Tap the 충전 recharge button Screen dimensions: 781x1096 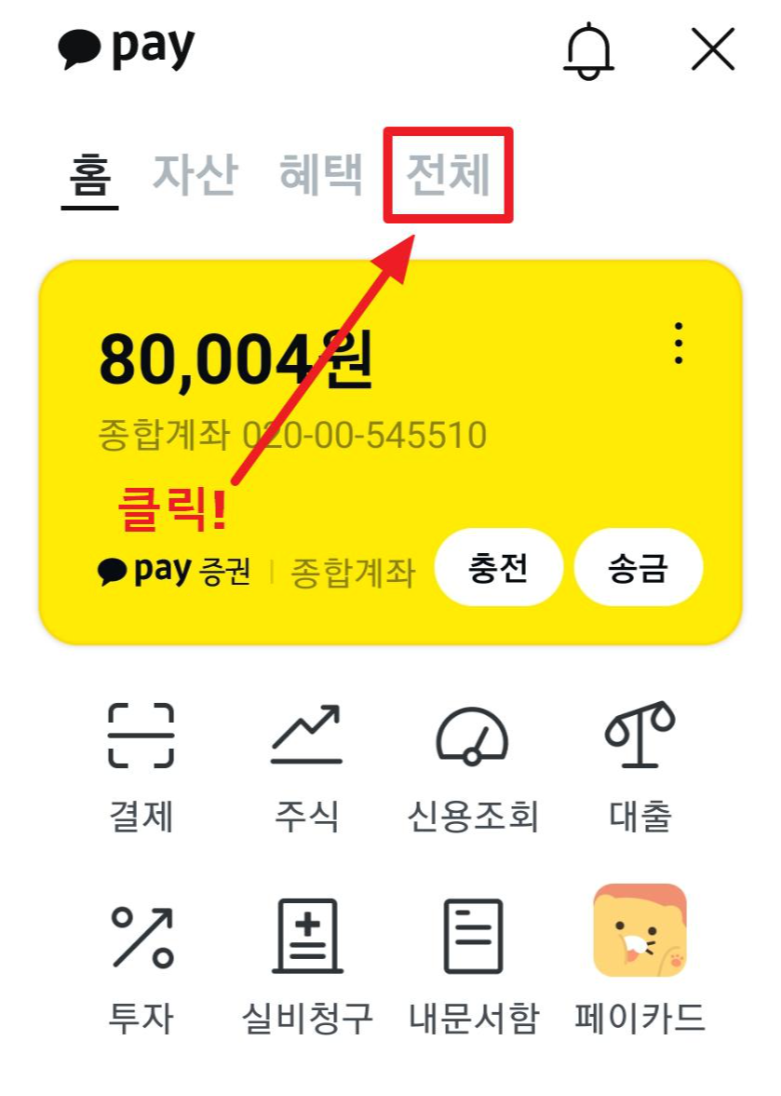point(498,567)
